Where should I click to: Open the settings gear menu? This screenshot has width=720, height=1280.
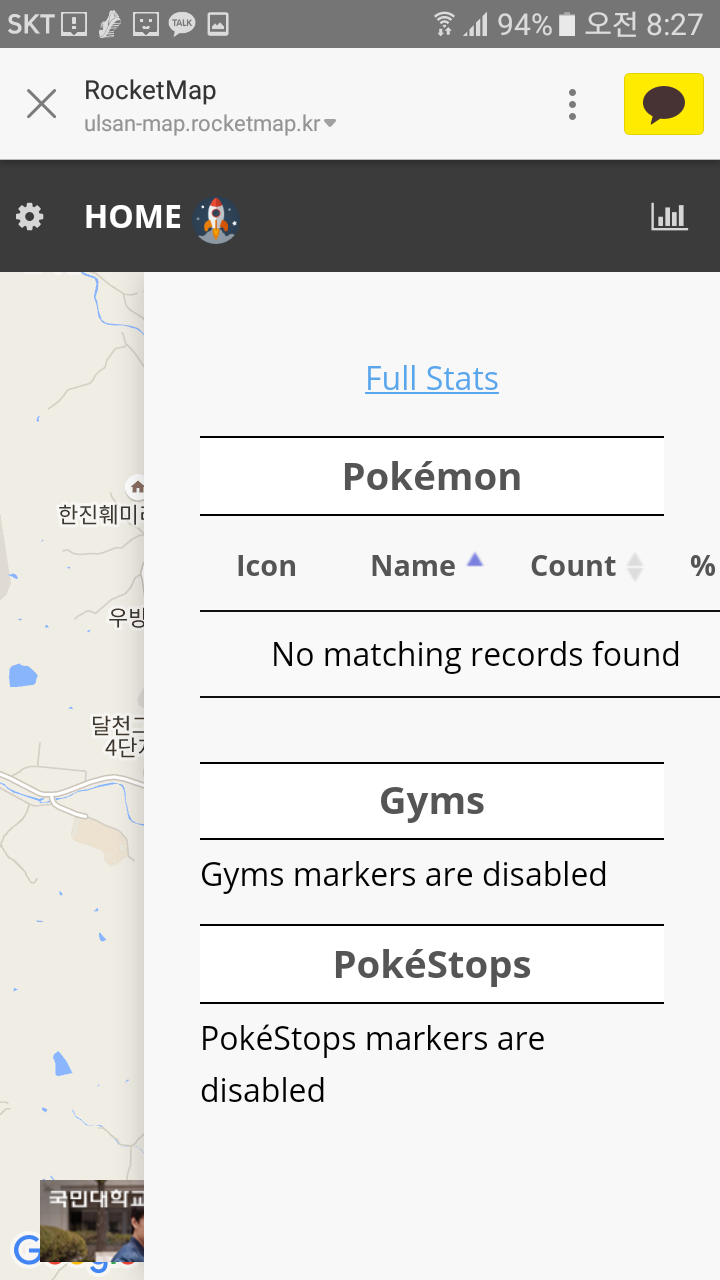click(x=30, y=216)
